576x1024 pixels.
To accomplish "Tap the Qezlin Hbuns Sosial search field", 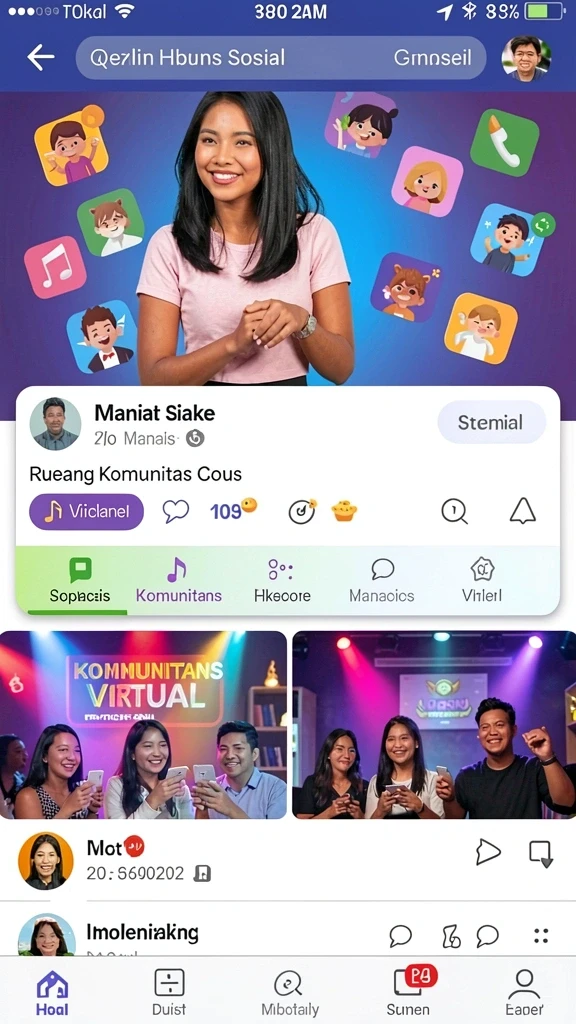I will pyautogui.click(x=281, y=57).
